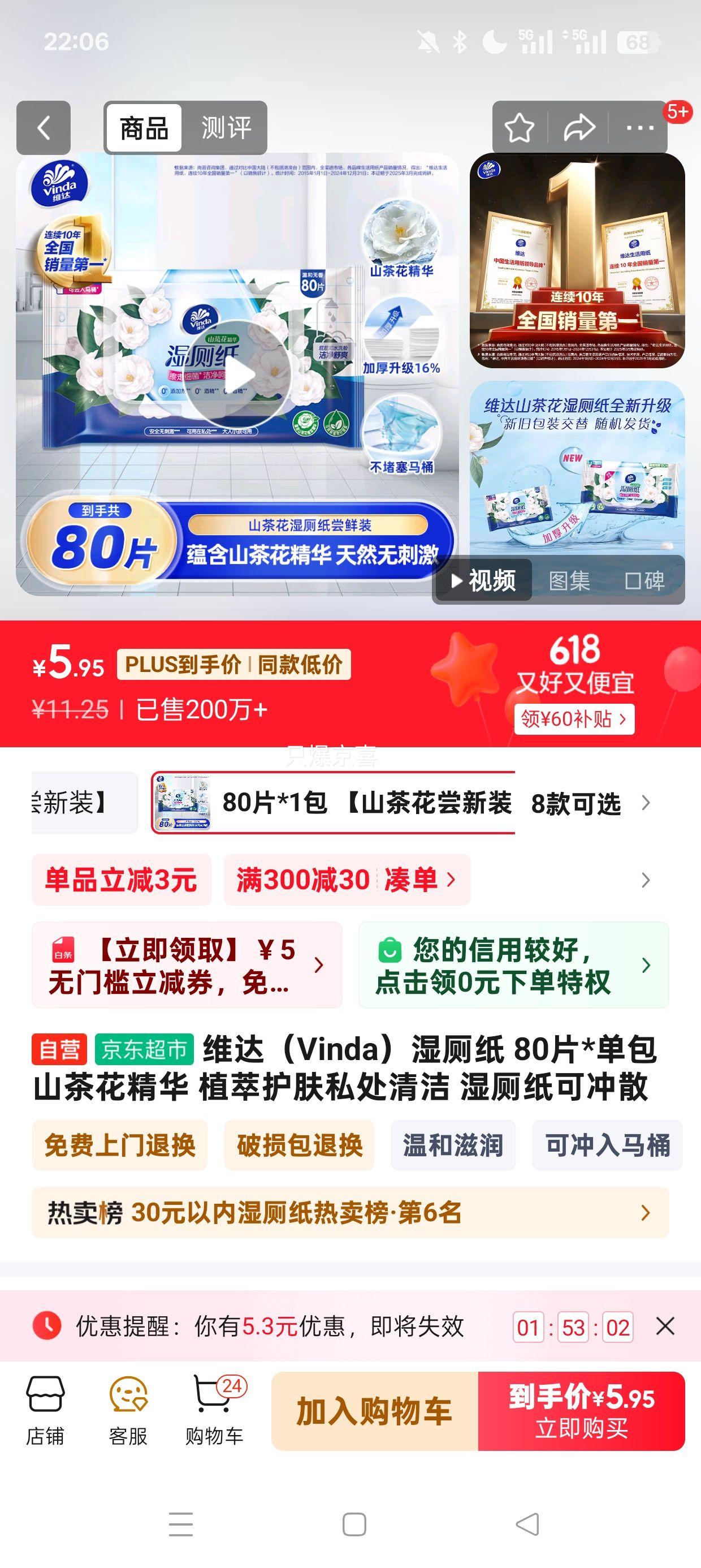701x1568 pixels.
Task: Open the three-dot overflow menu
Action: (x=639, y=128)
